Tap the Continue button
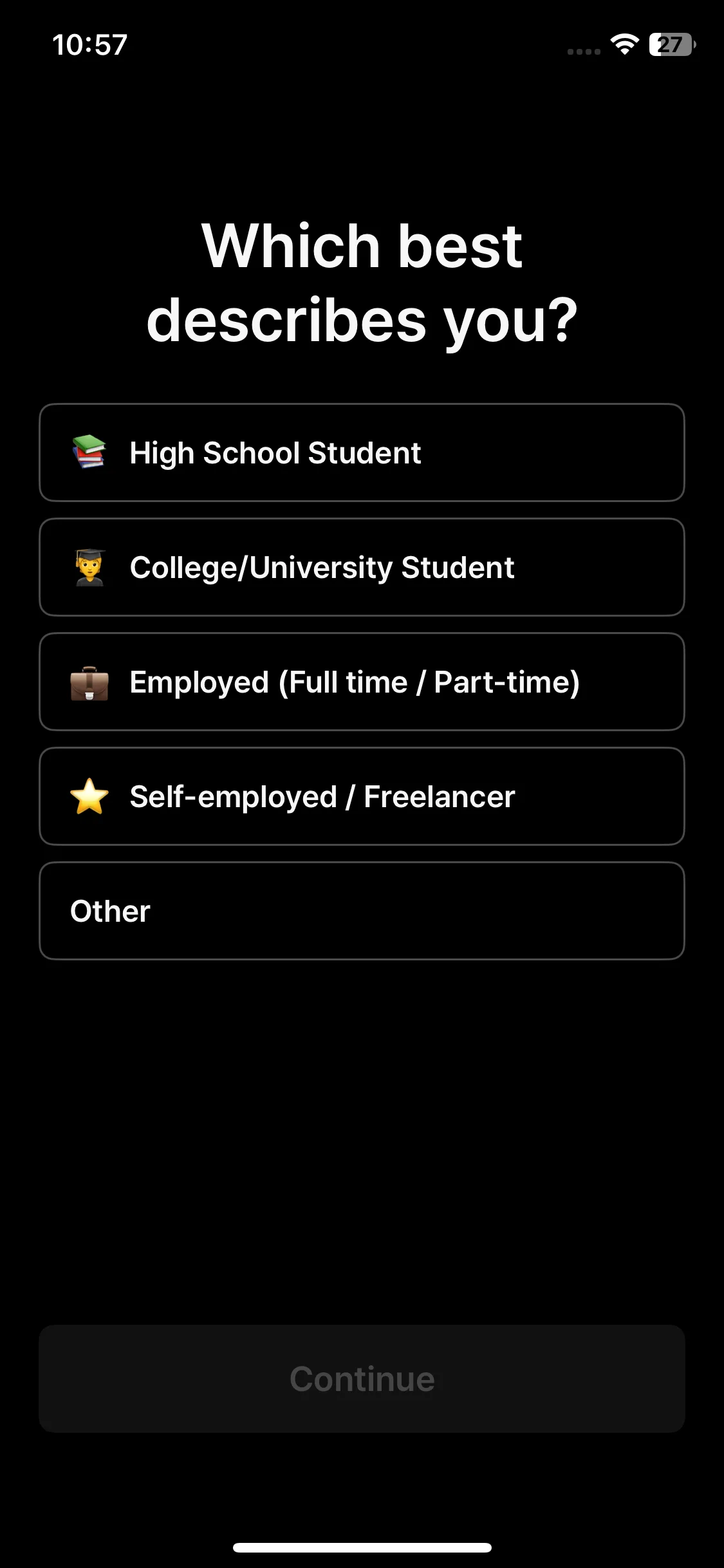The height and width of the screenshot is (1568, 724). point(362,1379)
